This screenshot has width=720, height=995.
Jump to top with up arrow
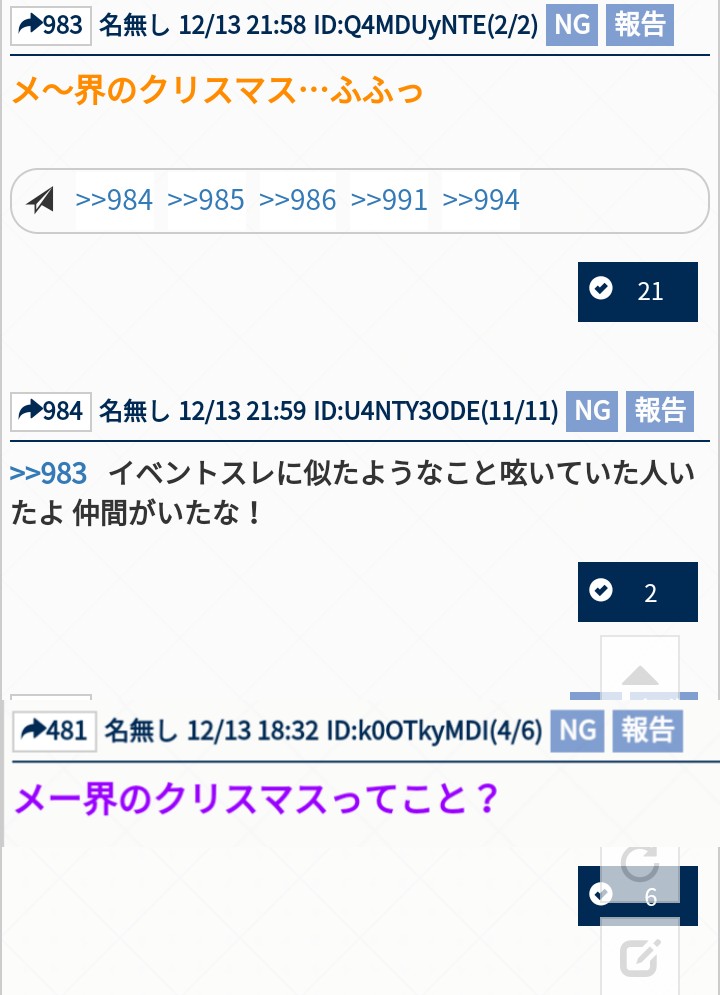click(640, 668)
